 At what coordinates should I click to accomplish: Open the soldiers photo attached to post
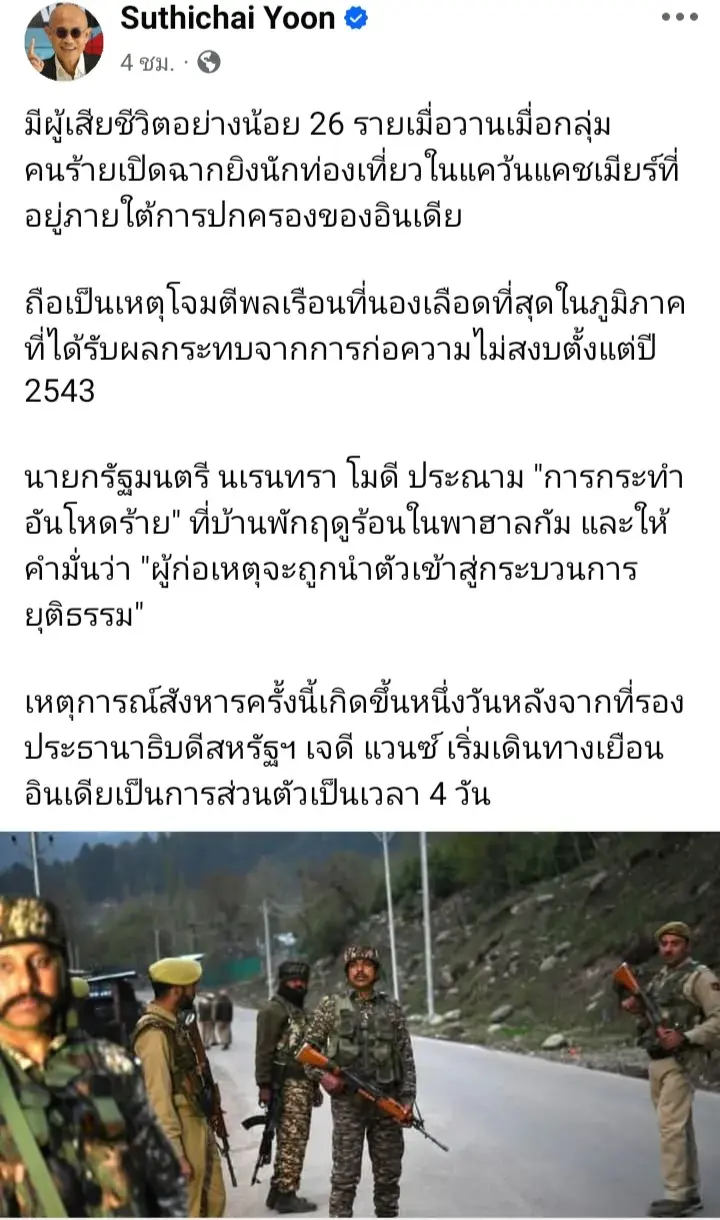(x=360, y=1025)
